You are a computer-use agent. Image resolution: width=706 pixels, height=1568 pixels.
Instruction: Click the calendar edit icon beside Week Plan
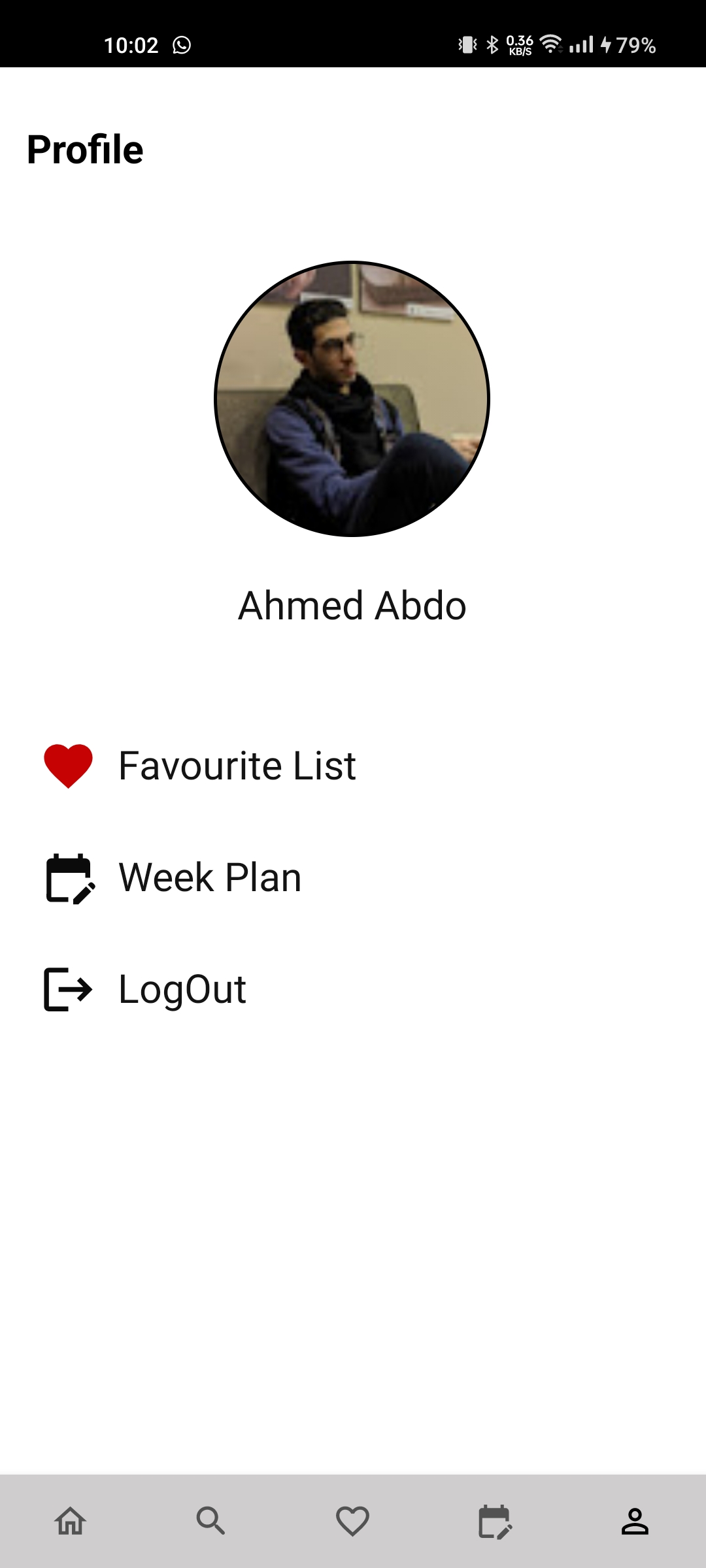point(68,877)
